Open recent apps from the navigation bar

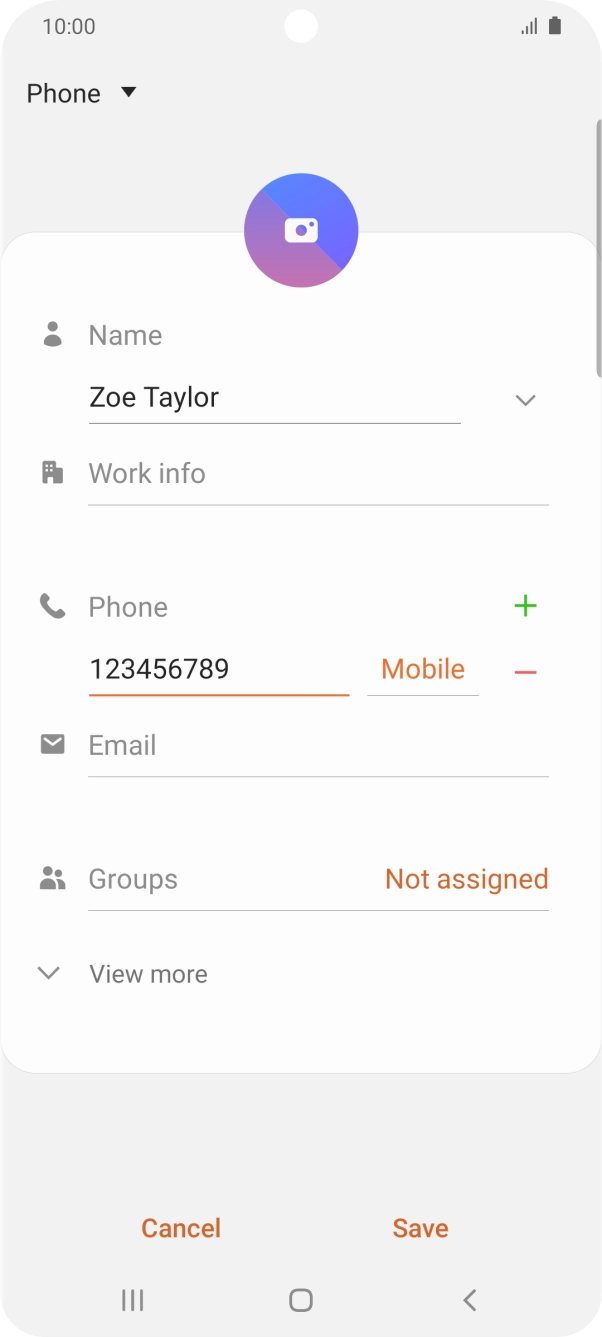click(x=132, y=1300)
